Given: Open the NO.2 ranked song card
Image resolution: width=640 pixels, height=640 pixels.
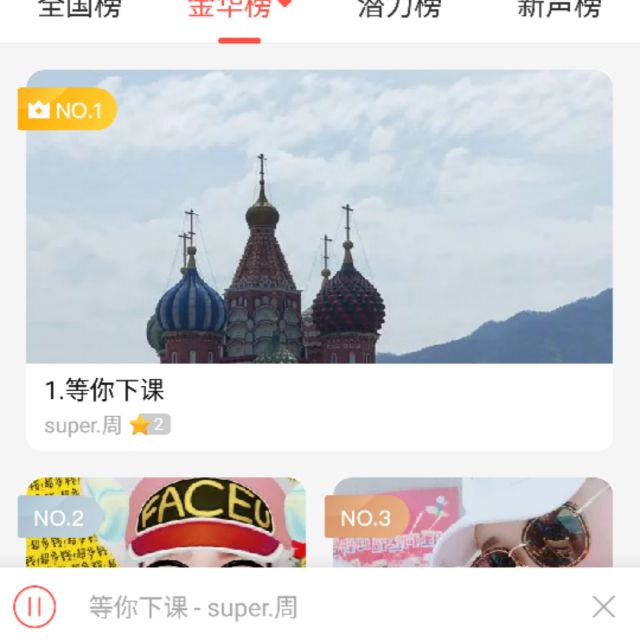Looking at the screenshot, I should (166, 524).
